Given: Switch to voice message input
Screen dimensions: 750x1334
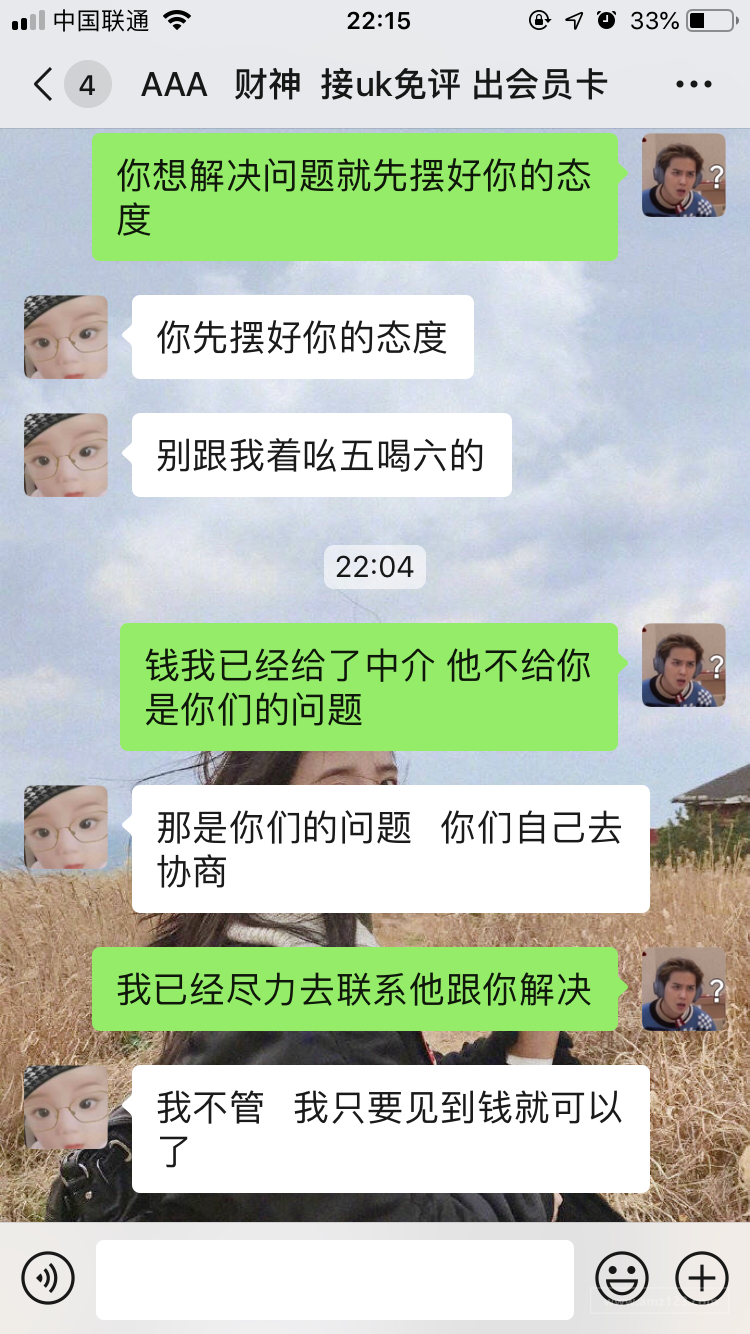Looking at the screenshot, I should [x=48, y=1278].
